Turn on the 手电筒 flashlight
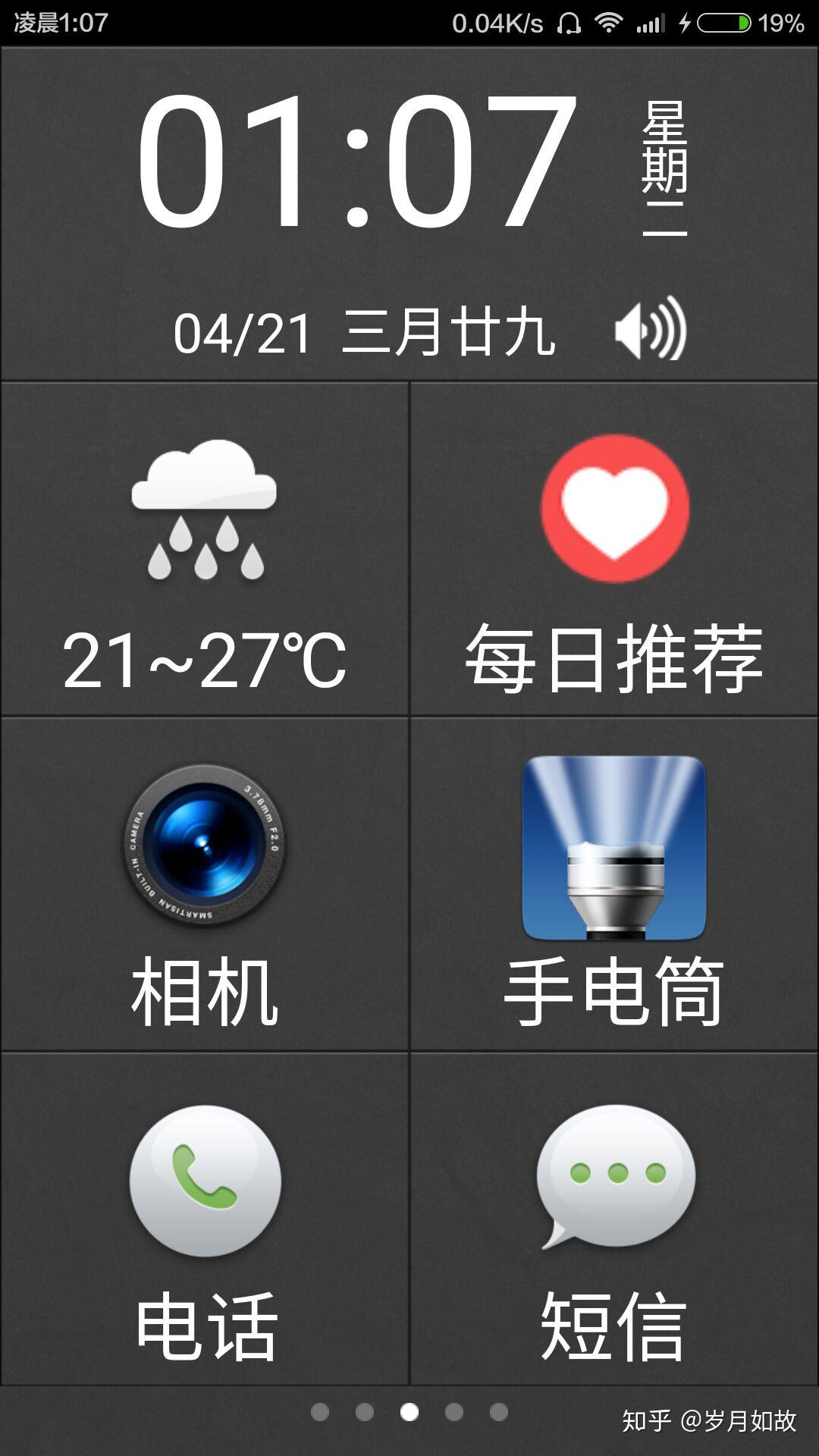Image resolution: width=819 pixels, height=1456 pixels. coord(614,884)
